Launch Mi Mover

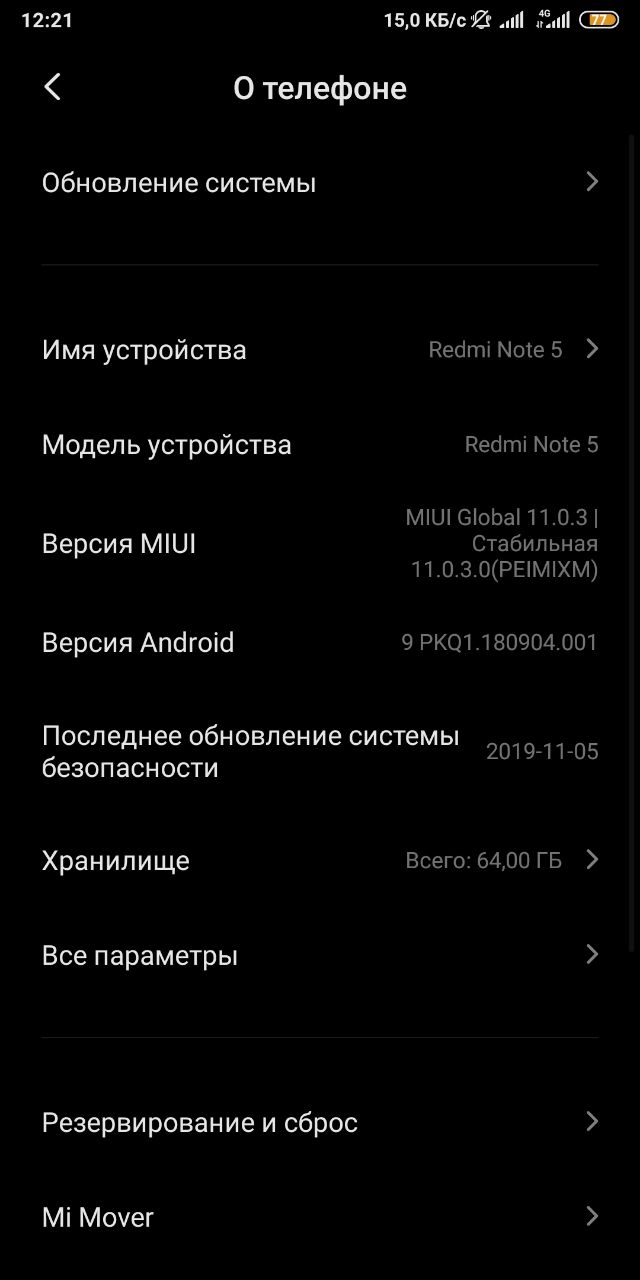[320, 1217]
